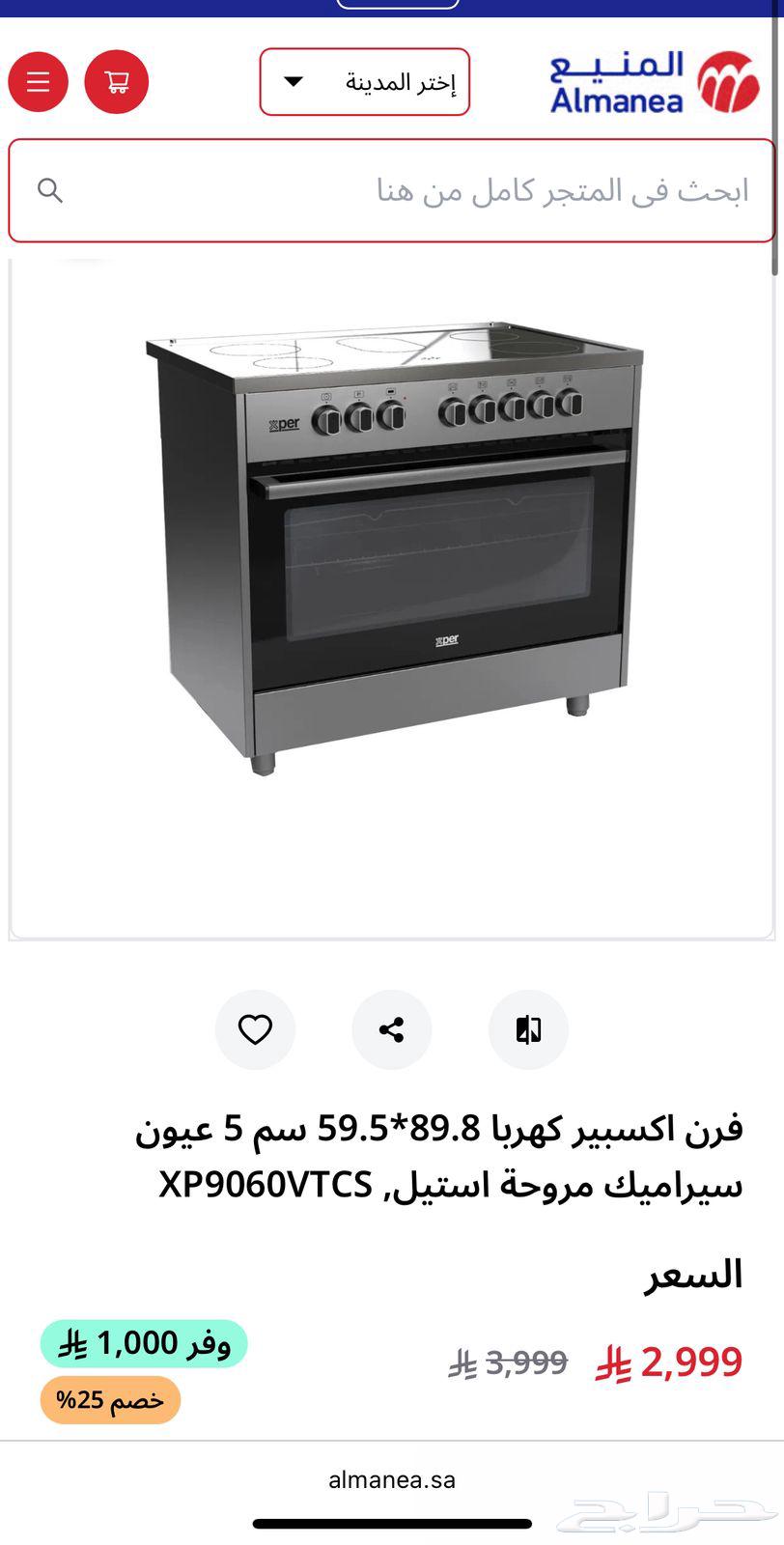Click the خصم 25% discount badge
The width and height of the screenshot is (784, 1545).
(x=109, y=1400)
